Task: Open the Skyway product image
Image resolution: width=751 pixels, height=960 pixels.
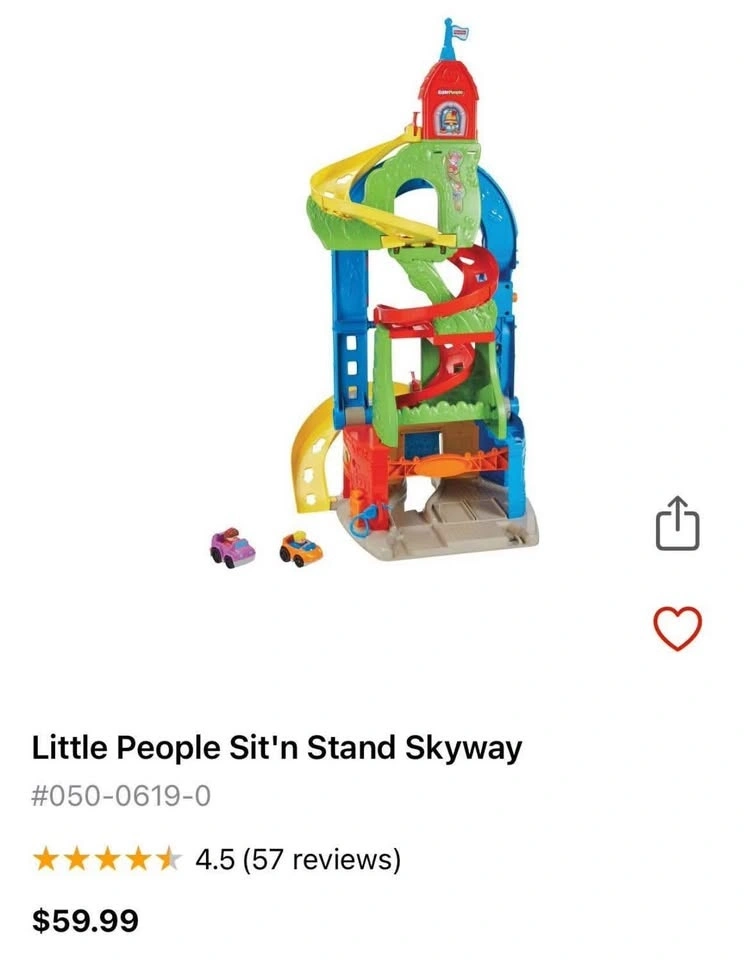Action: [400, 300]
